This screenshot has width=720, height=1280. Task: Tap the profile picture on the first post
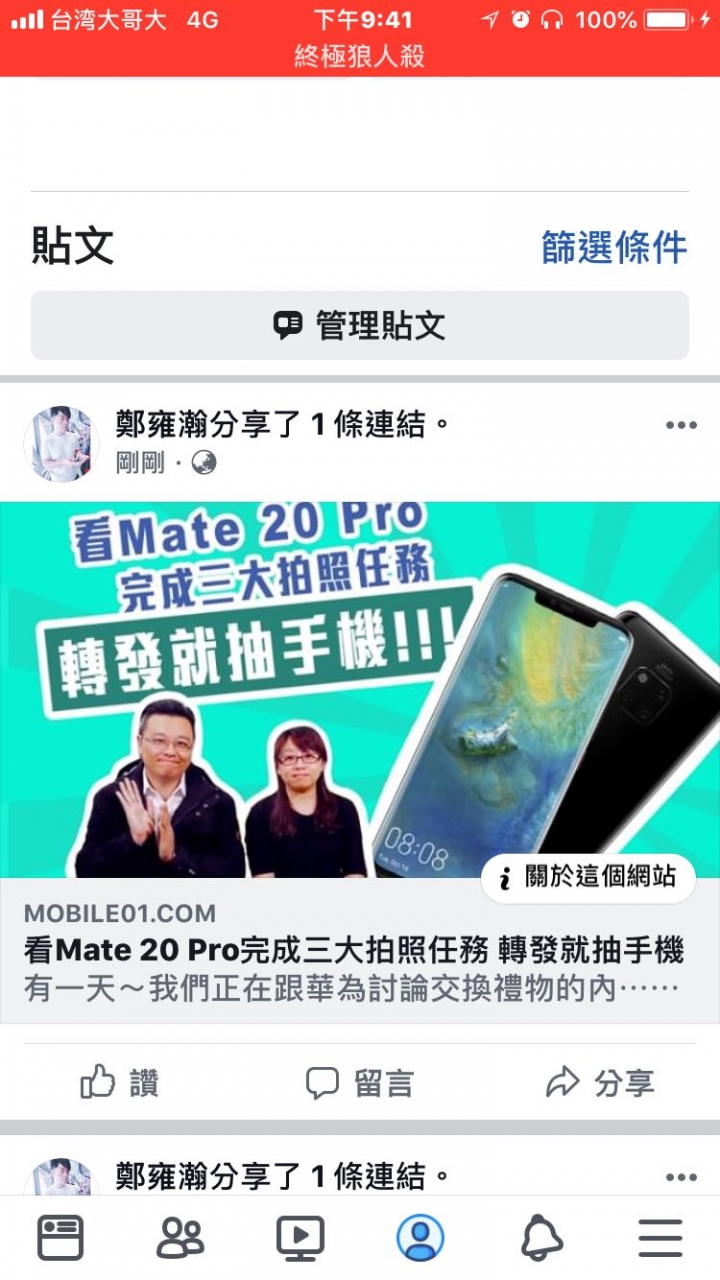[62, 444]
